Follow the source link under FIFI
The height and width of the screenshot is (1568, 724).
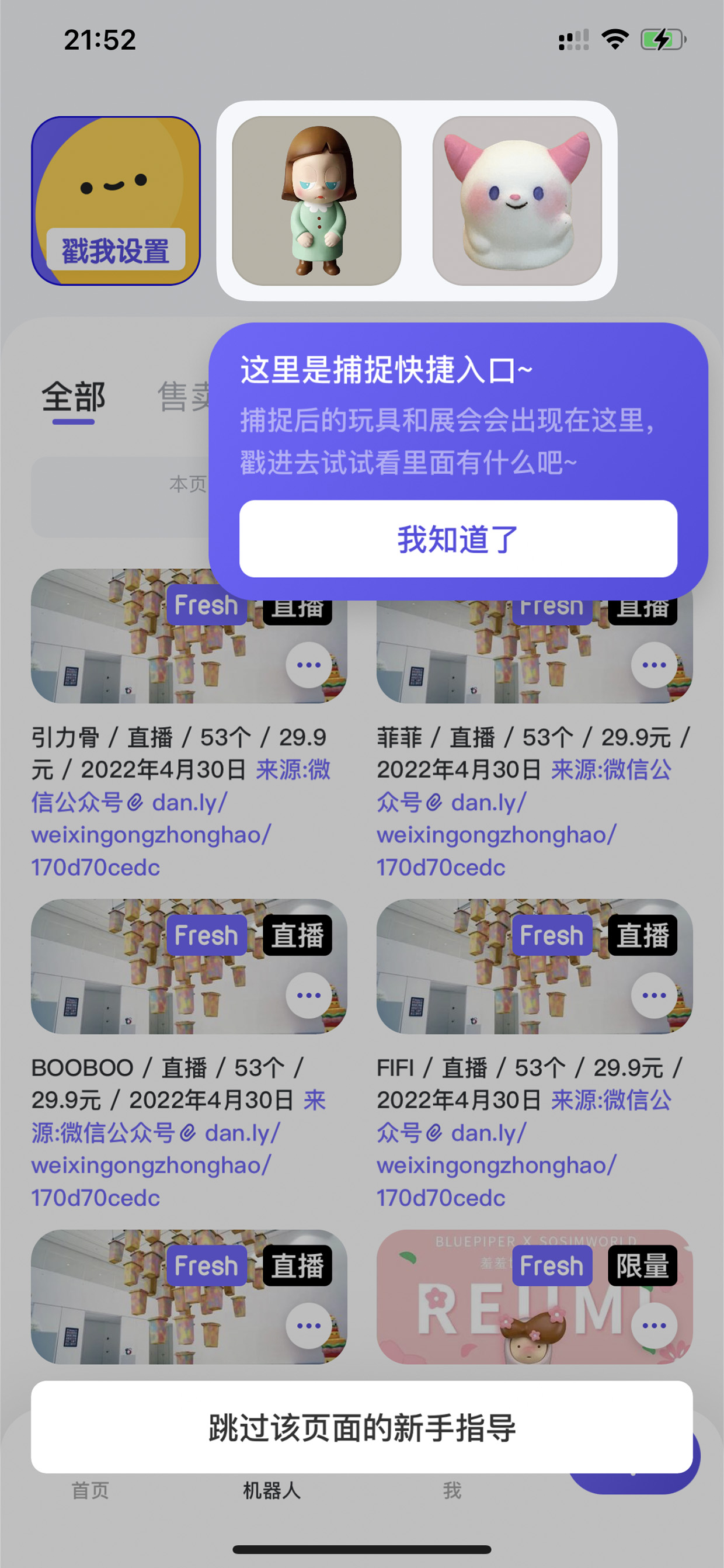pos(496,1149)
